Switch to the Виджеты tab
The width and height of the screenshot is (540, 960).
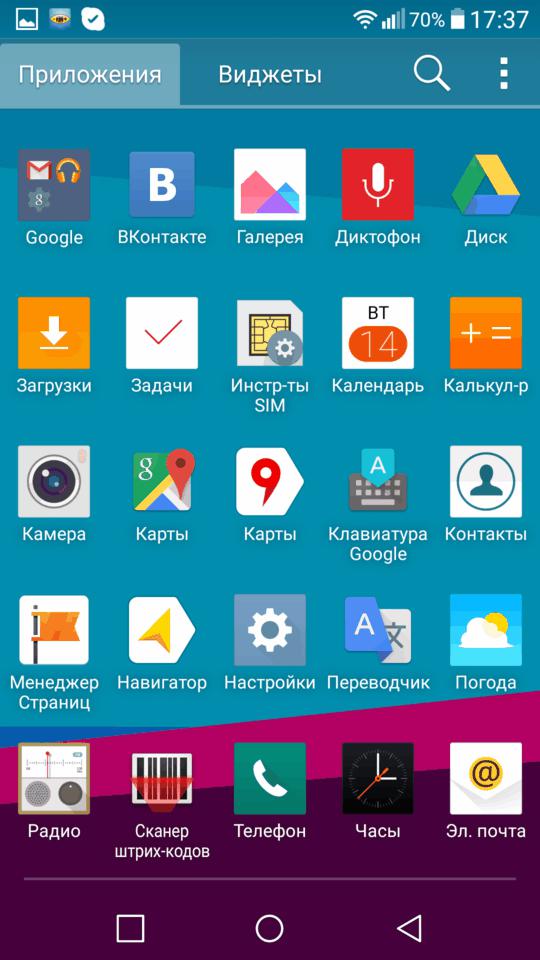[270, 75]
